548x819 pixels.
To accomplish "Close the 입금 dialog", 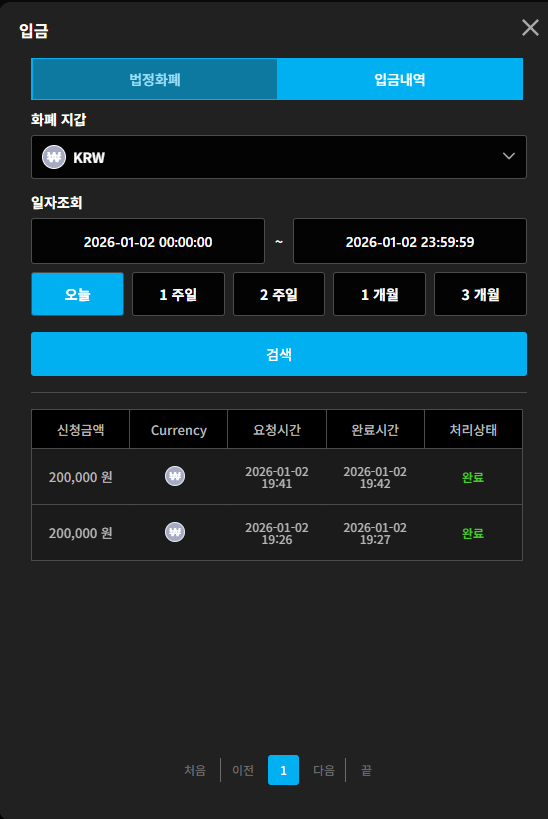I will 530,28.
